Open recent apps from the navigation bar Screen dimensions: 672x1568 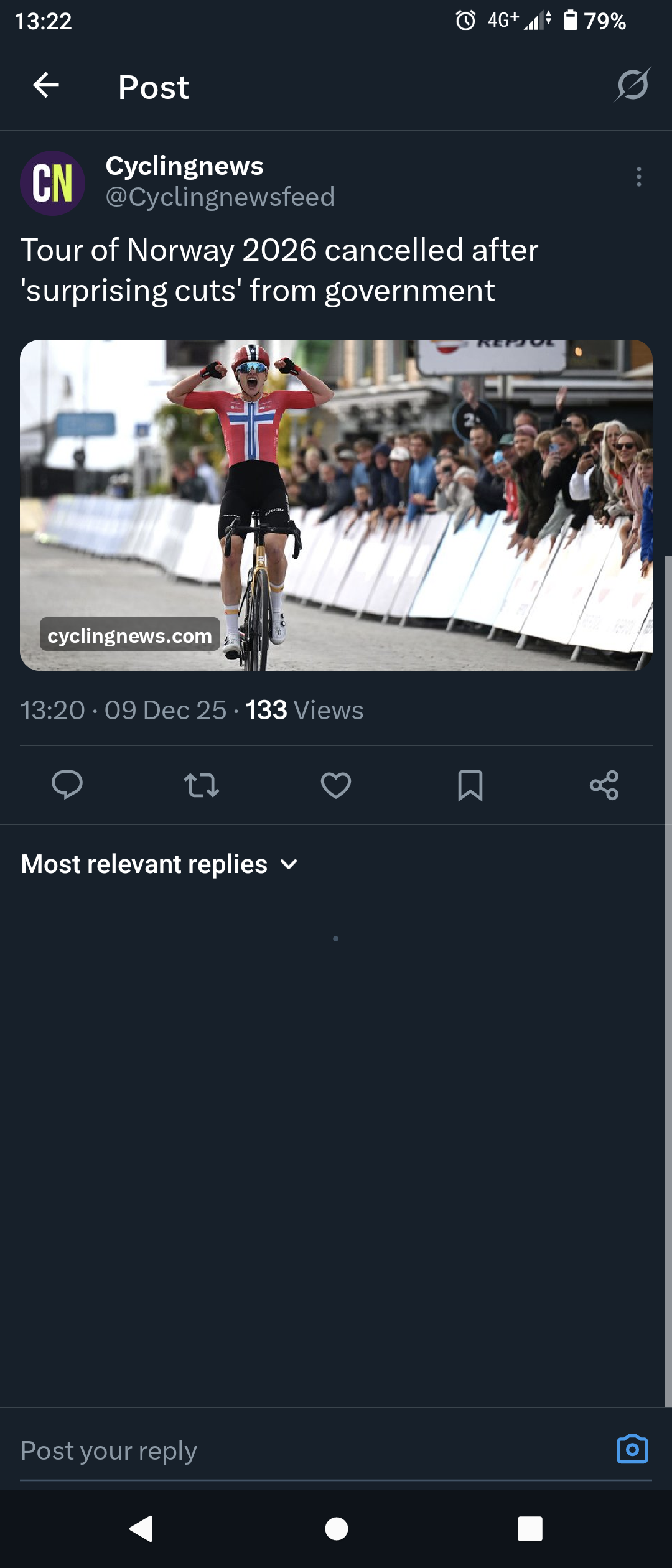tap(530, 1529)
